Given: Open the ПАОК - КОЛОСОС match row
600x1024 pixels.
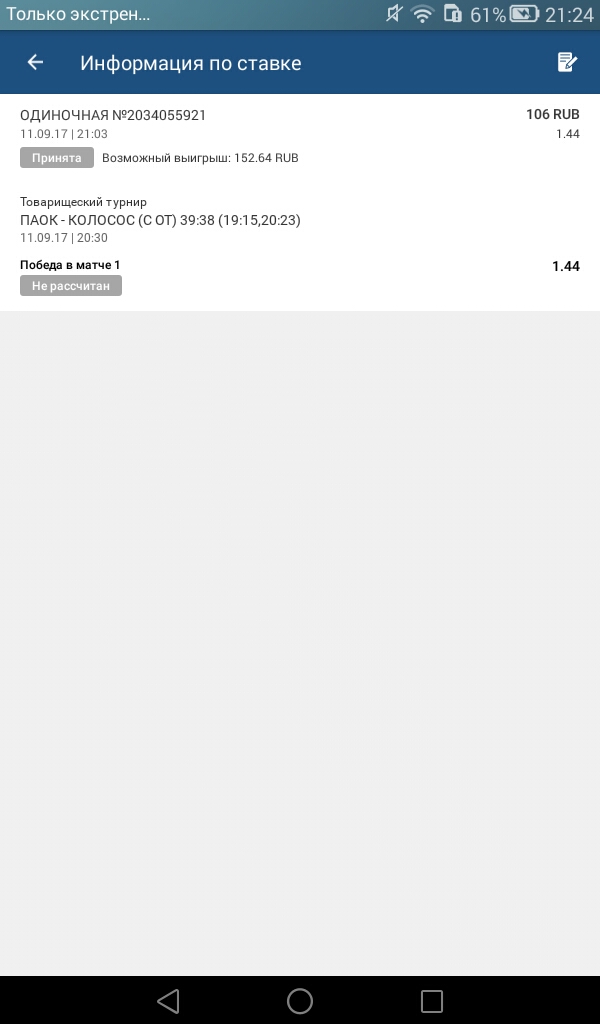Looking at the screenshot, I should (x=160, y=220).
